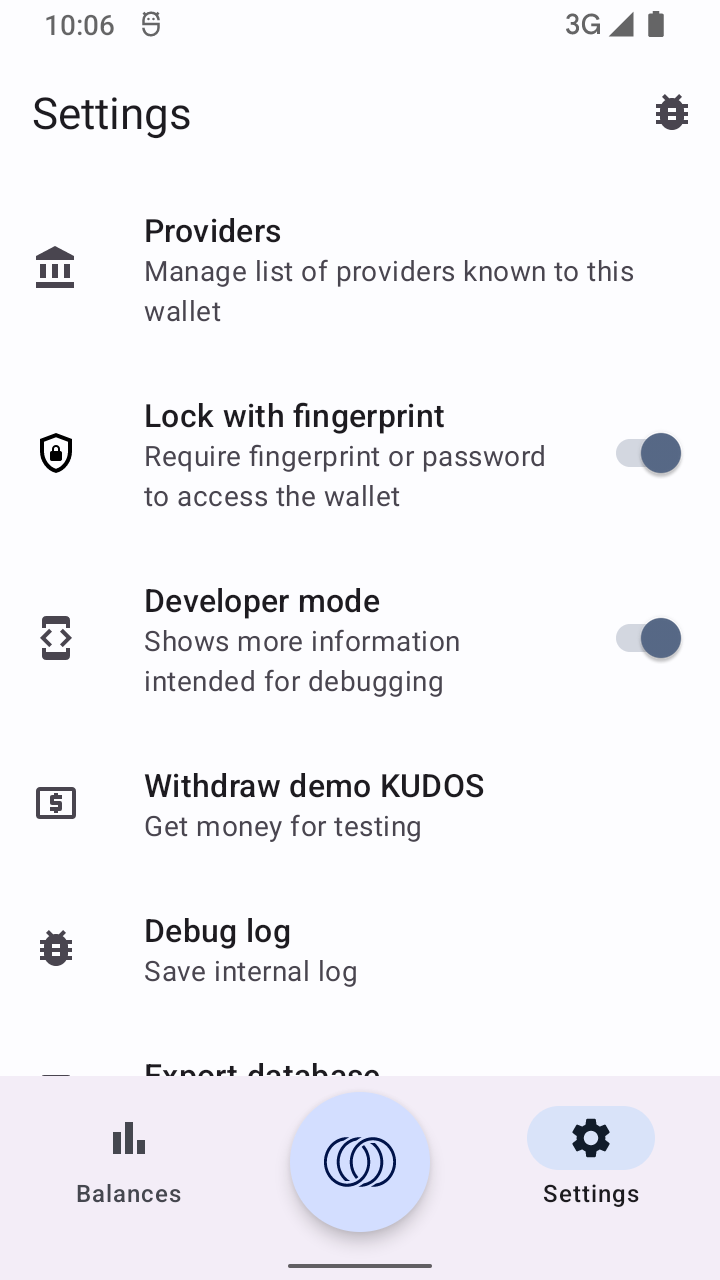Tap the central rings action button
720x1280 pixels.
point(360,1162)
